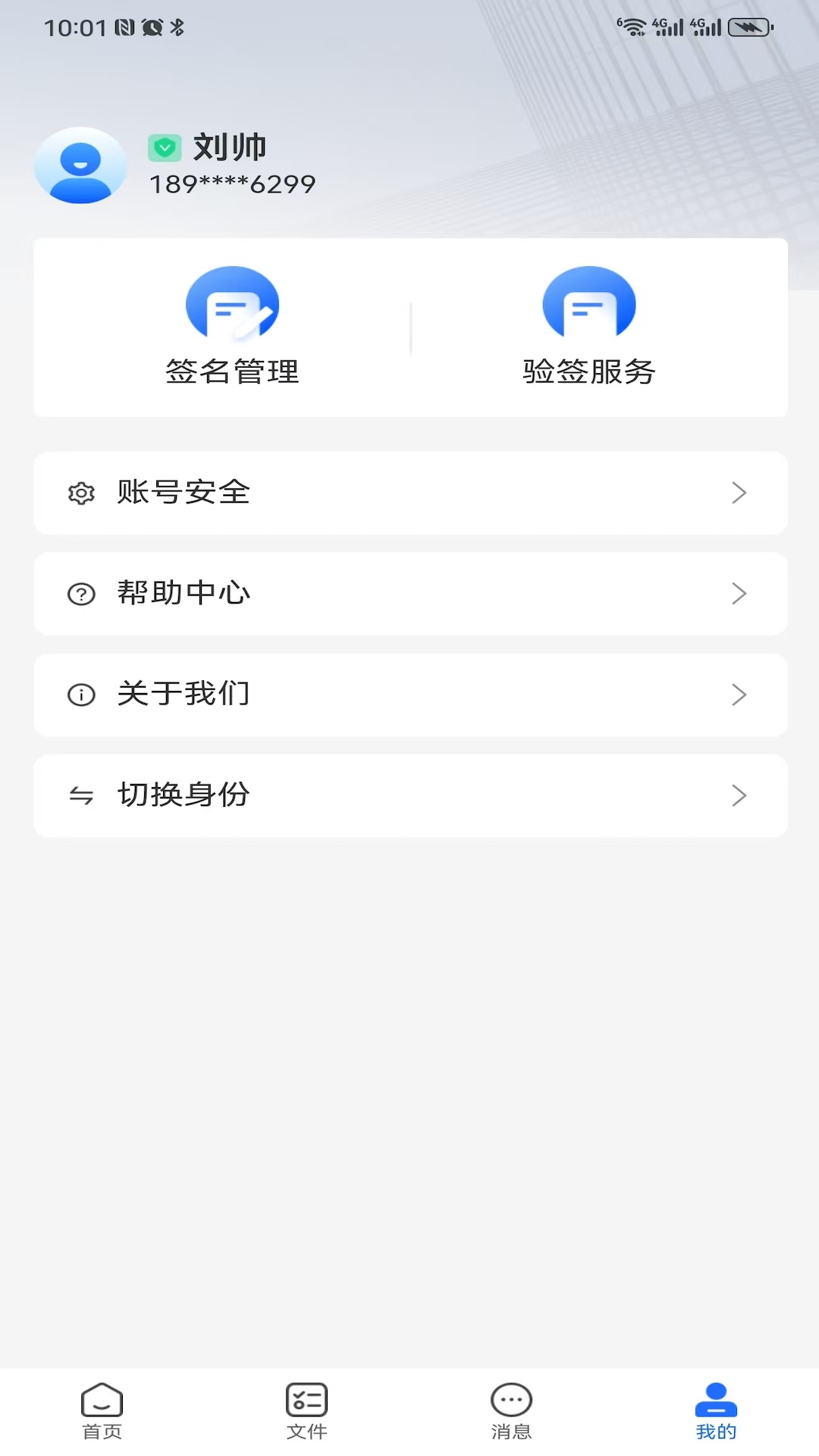Expand the 关于我们 row chevron
Image resolution: width=819 pixels, height=1456 pixels.
739,695
